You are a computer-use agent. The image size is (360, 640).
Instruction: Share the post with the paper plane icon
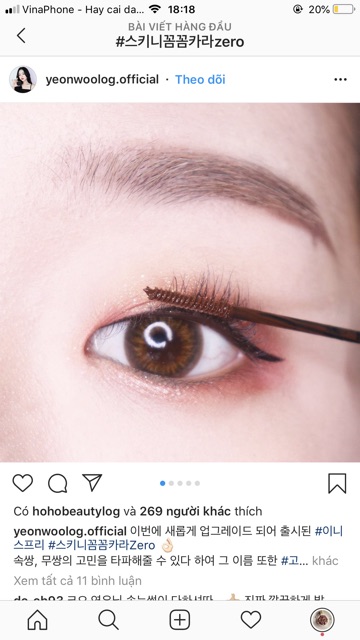92,483
